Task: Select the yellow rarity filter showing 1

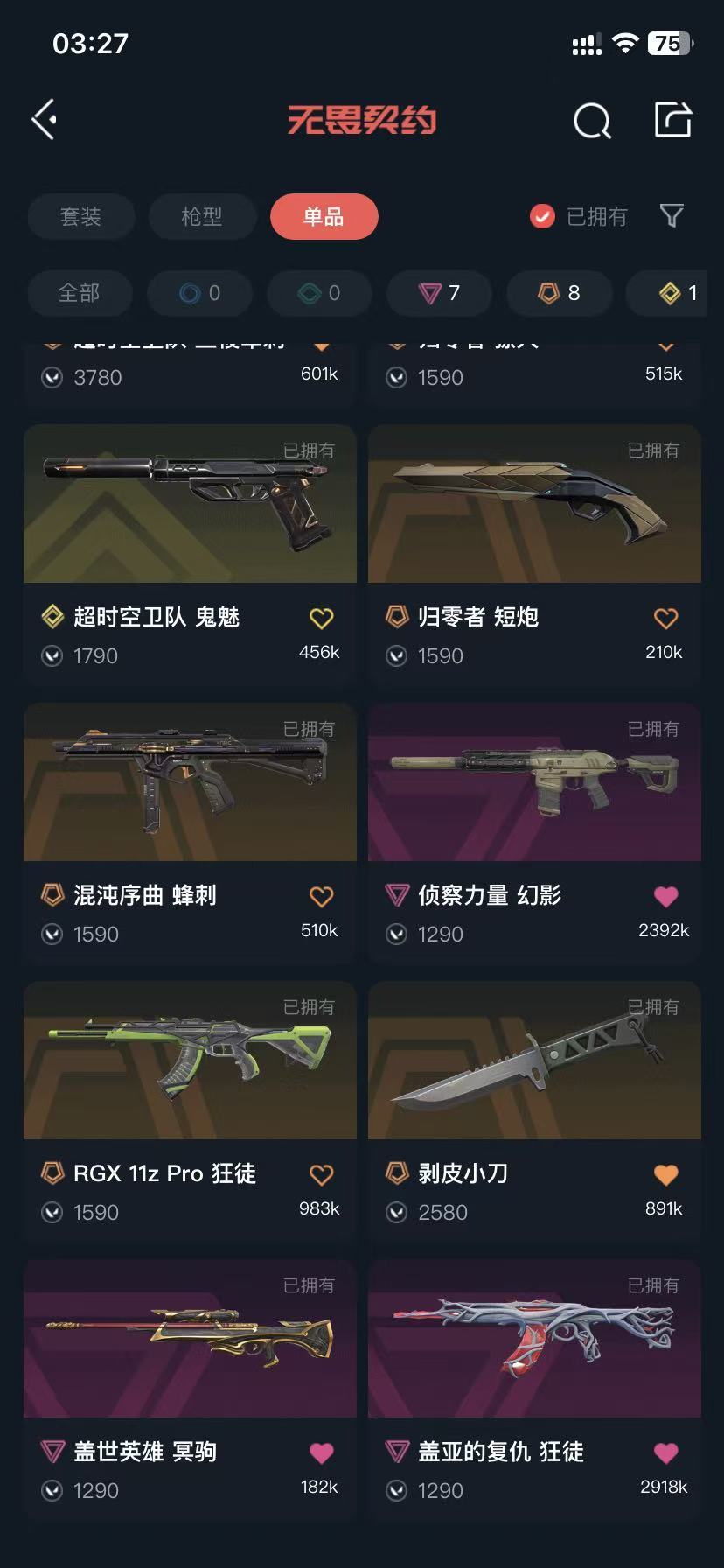Action: (x=673, y=294)
